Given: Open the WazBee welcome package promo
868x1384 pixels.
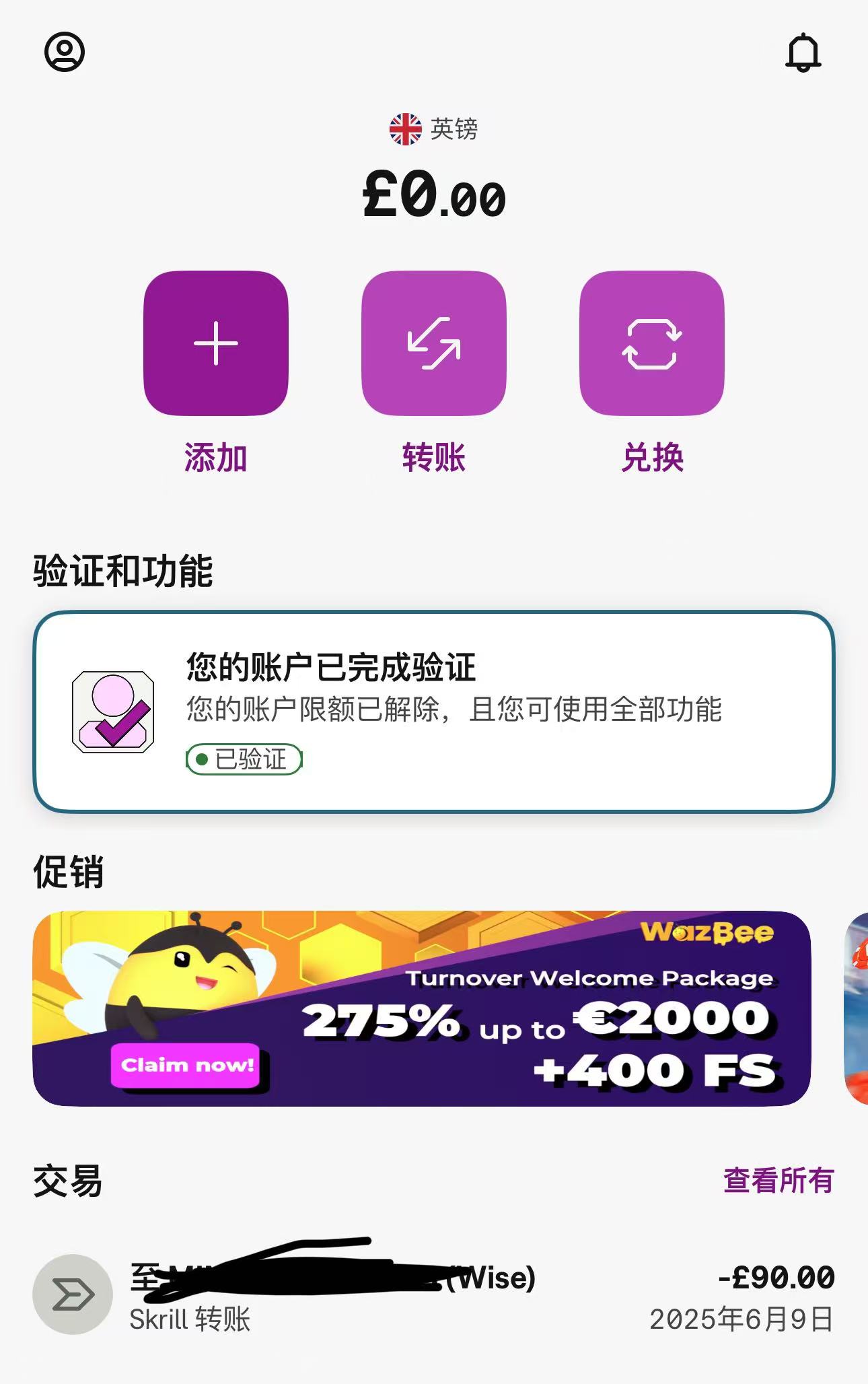Looking at the screenshot, I should (x=421, y=1008).
